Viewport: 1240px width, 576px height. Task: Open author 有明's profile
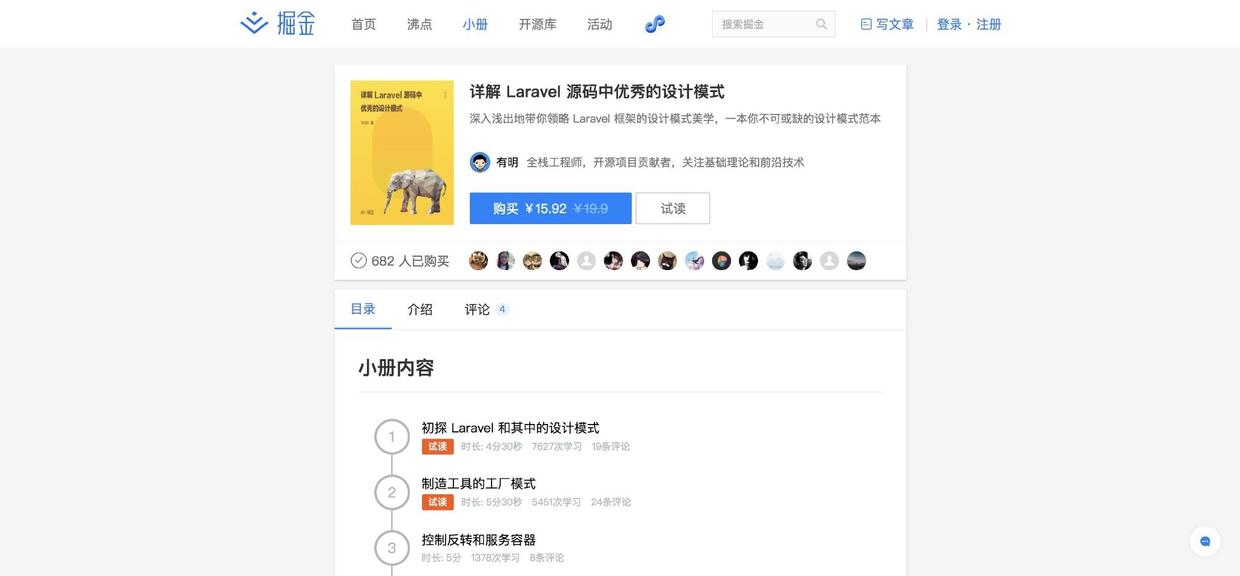(x=507, y=162)
